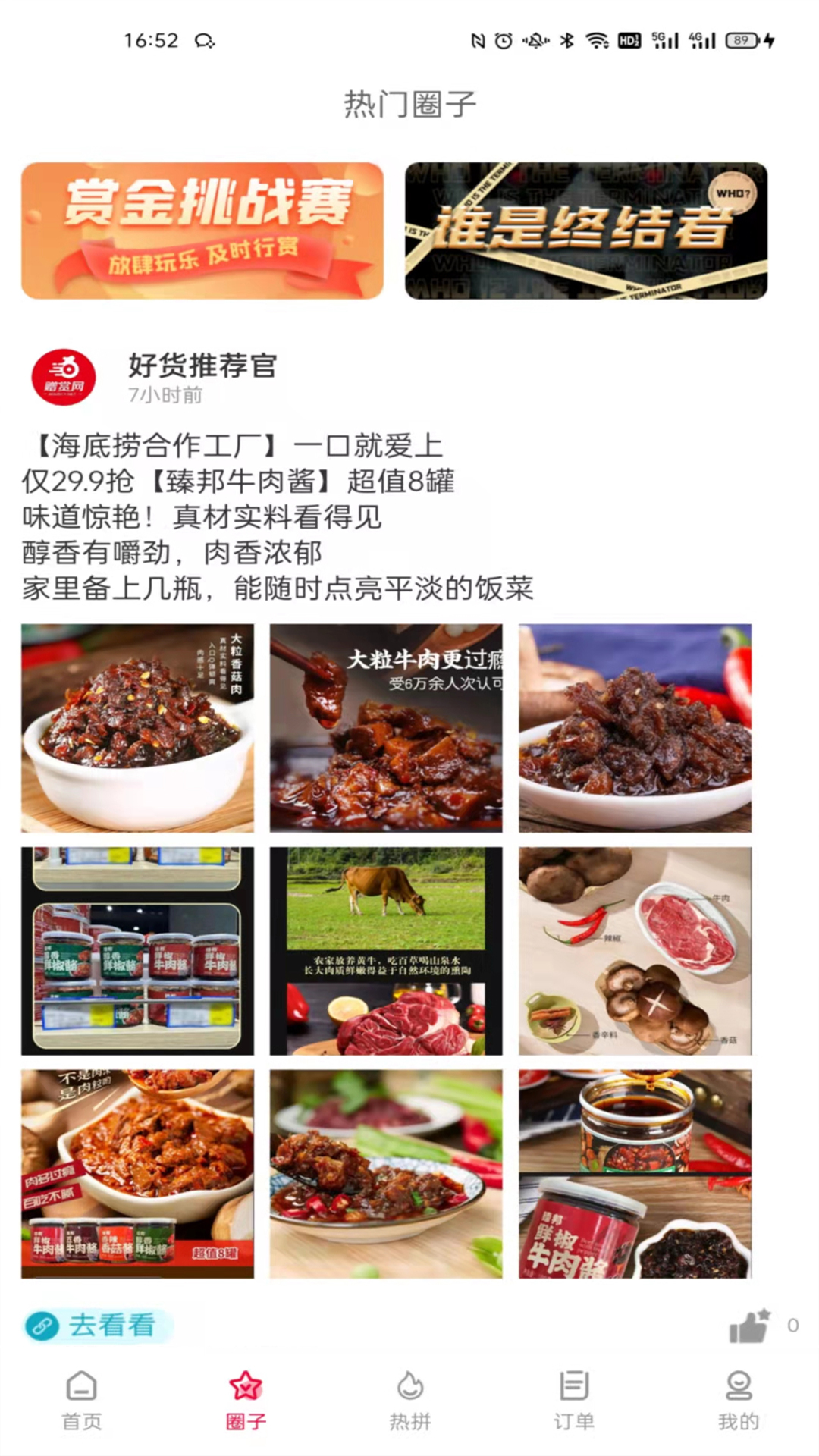View the 鲜椒牛肉酱 jar photo
This screenshot has width=819, height=1456.
click(x=635, y=1174)
